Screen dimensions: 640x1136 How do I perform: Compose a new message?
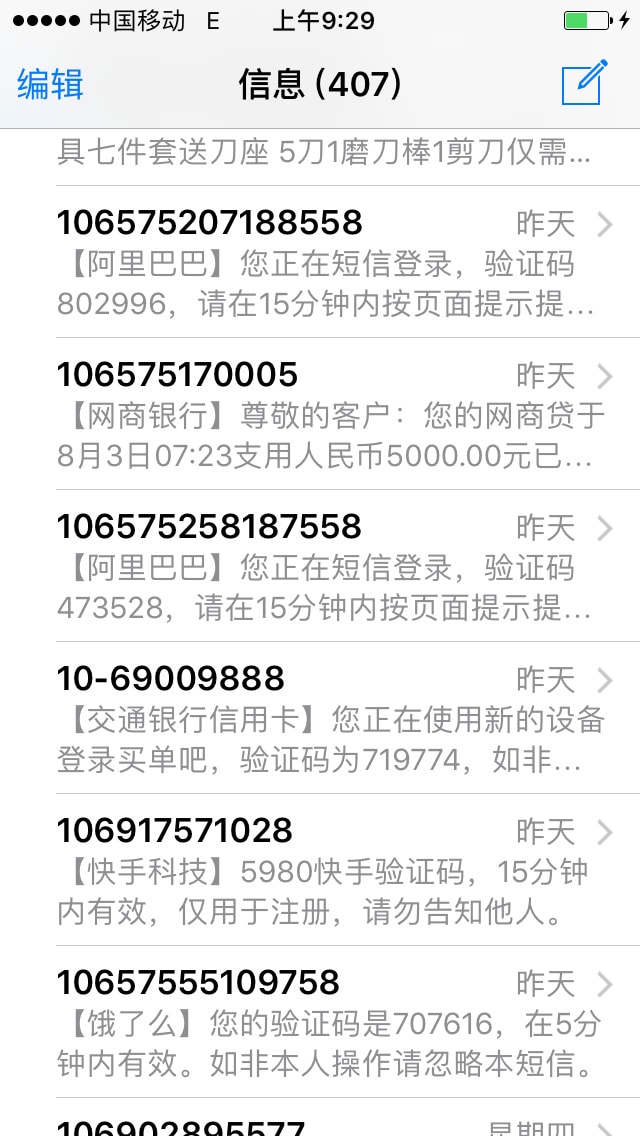point(584,83)
